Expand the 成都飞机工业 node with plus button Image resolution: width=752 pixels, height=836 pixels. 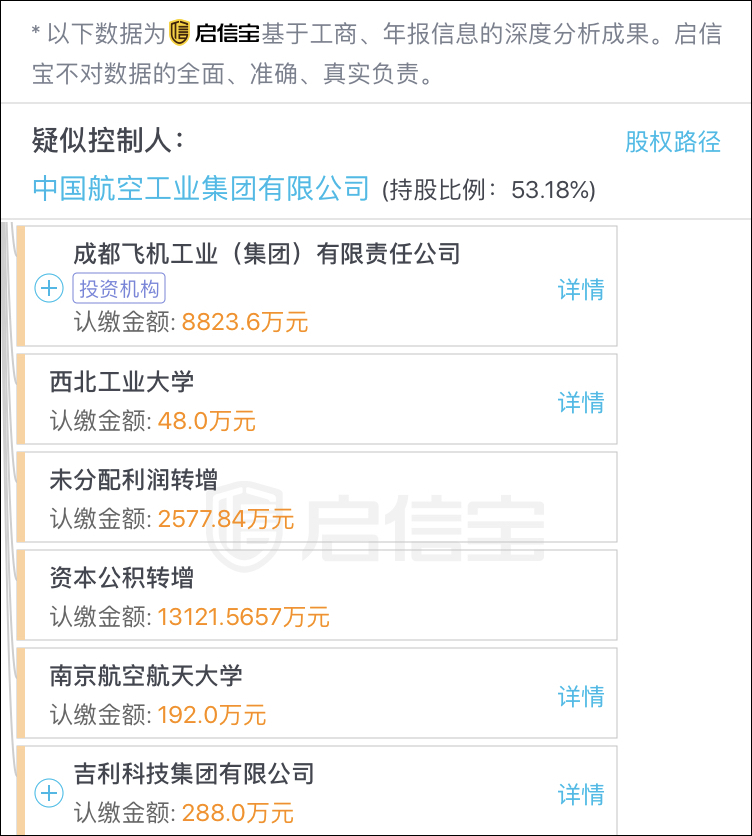point(48,288)
